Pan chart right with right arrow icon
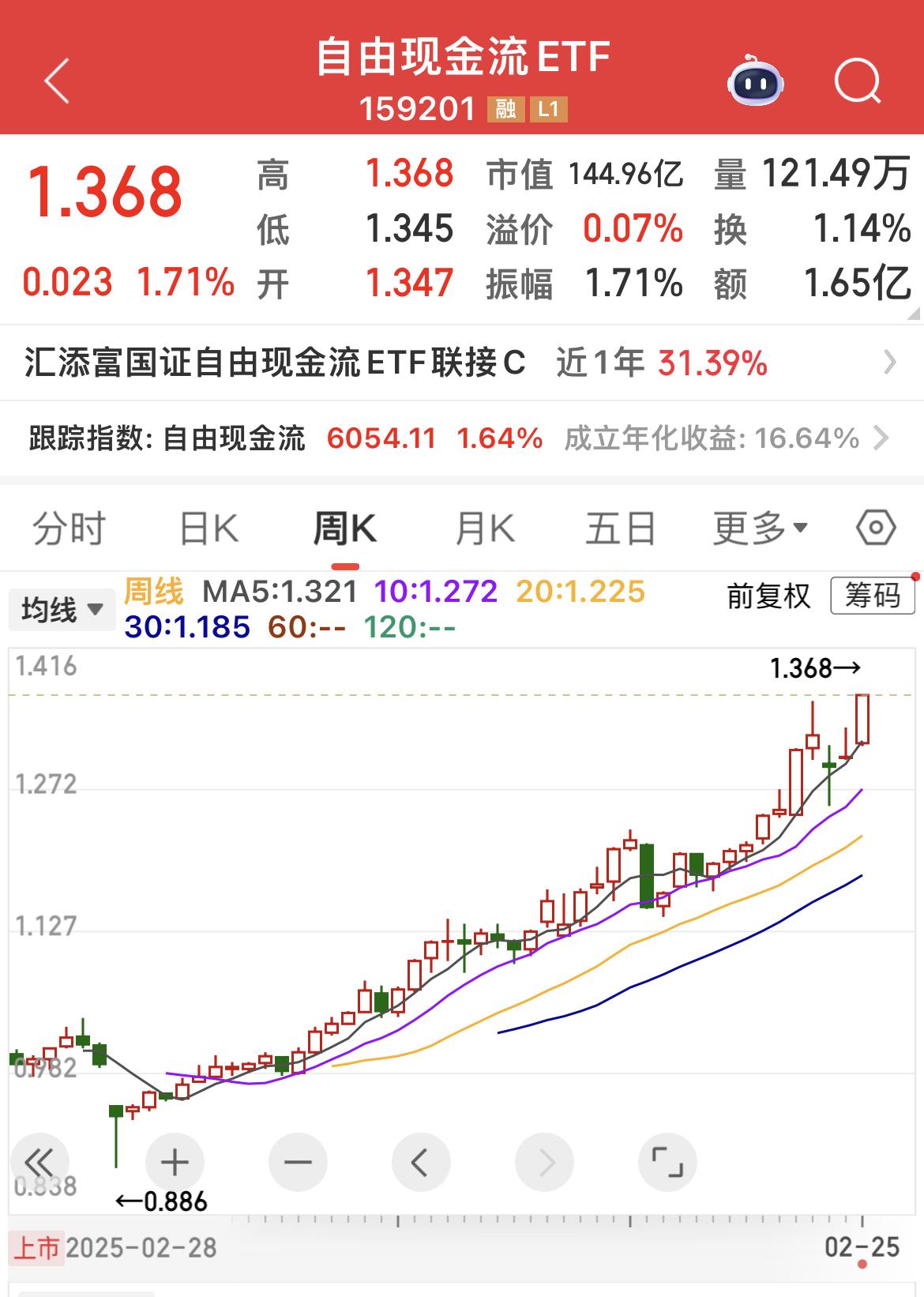 click(544, 1162)
